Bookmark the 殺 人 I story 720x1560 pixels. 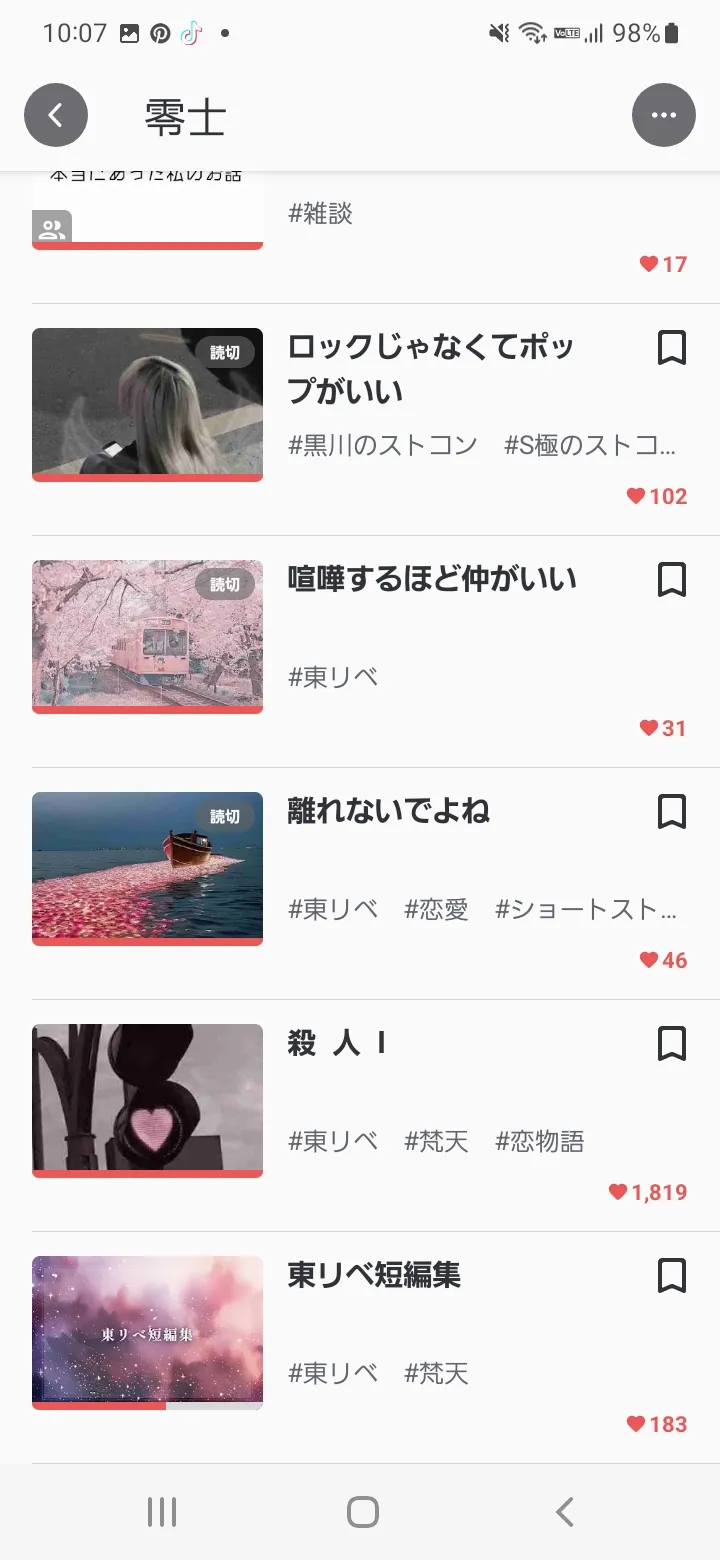[x=671, y=1044]
